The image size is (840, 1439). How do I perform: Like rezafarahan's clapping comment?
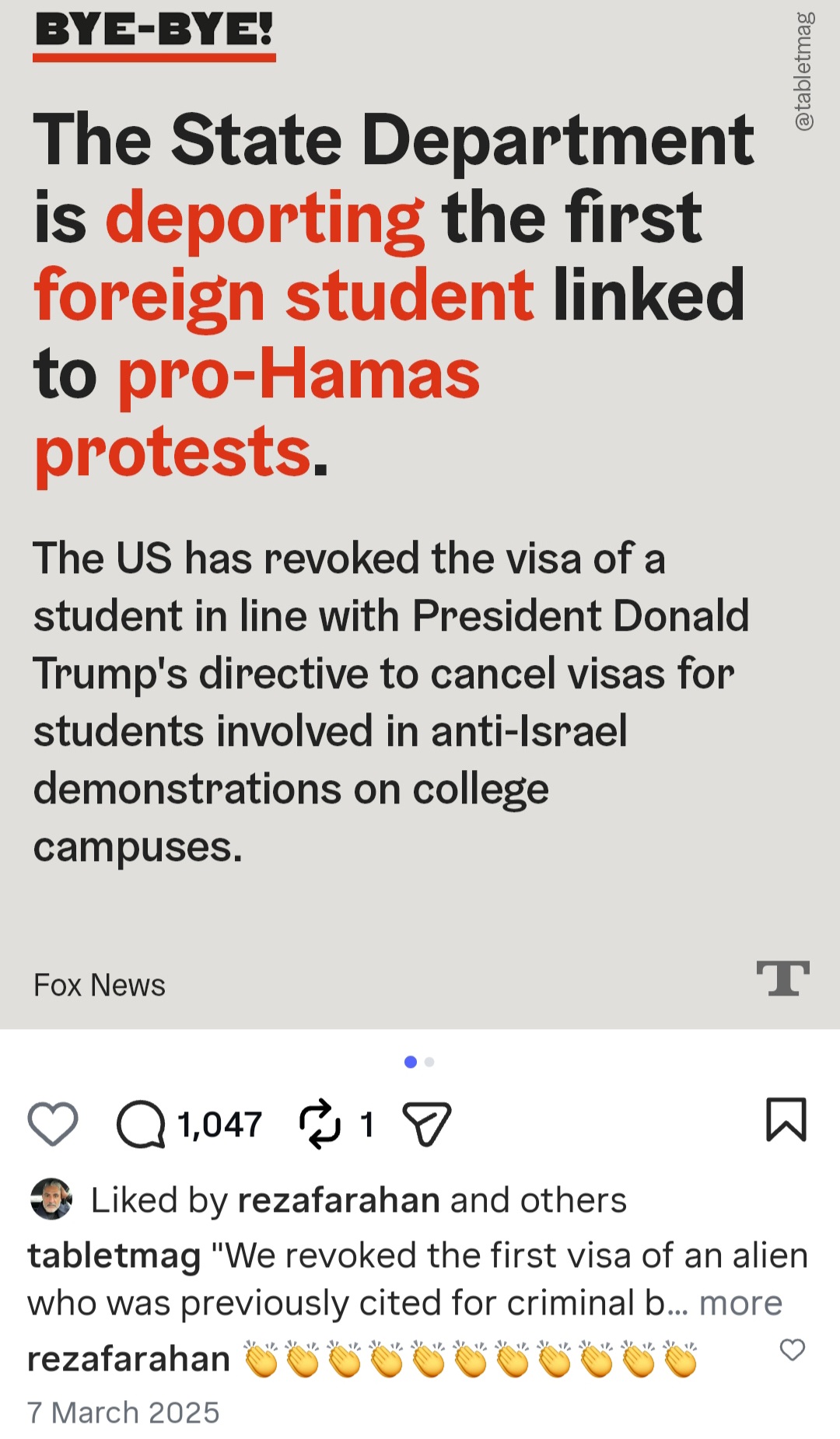pyautogui.click(x=792, y=1350)
